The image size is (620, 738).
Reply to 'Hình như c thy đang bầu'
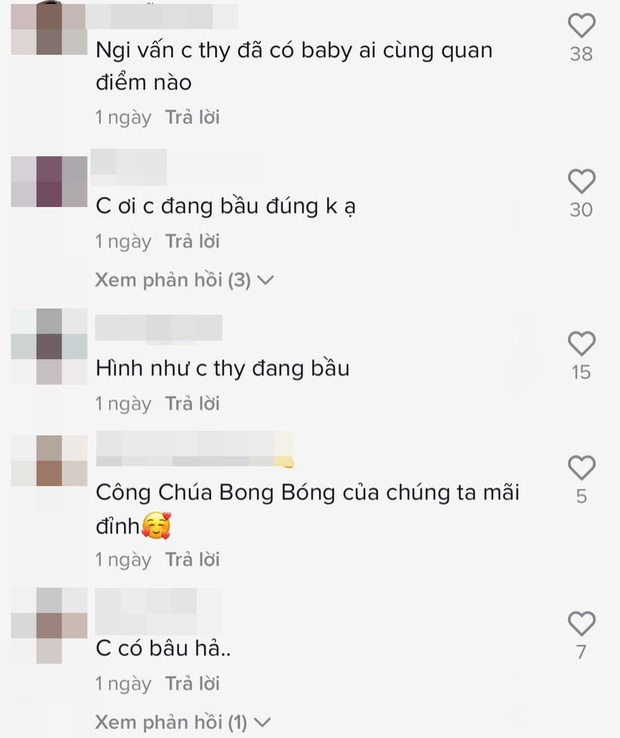point(192,404)
